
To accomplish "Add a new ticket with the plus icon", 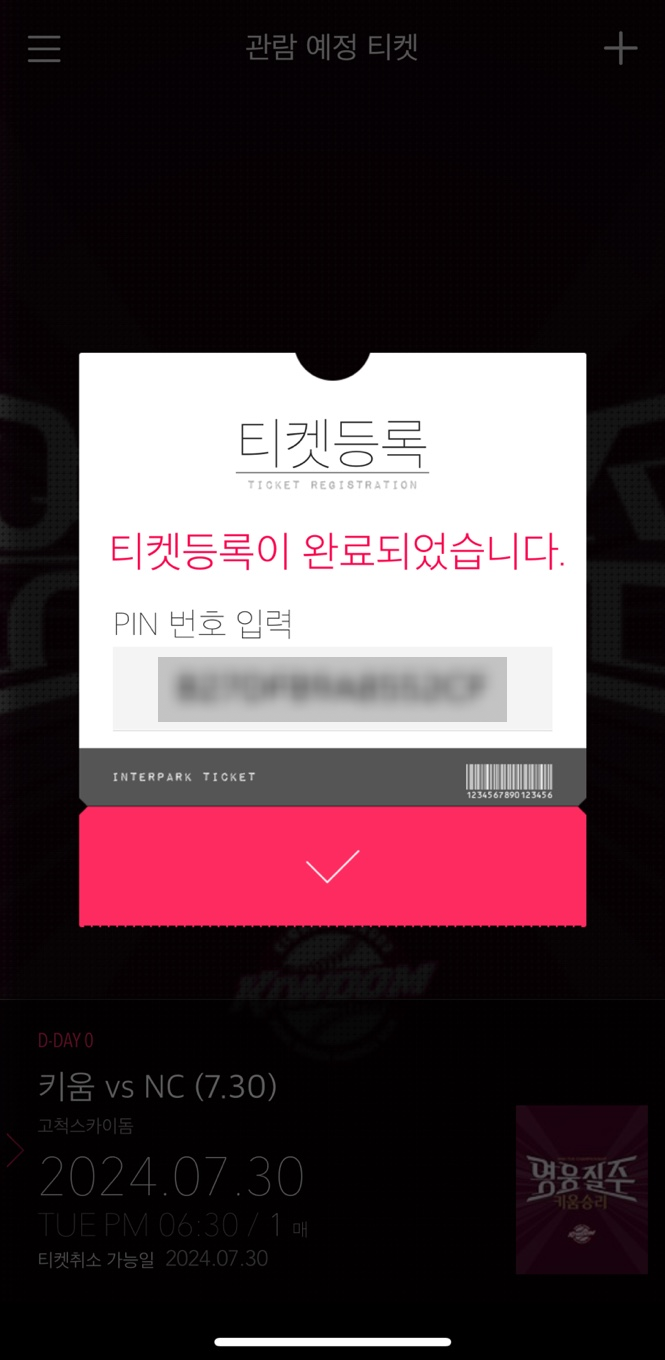I will (x=620, y=48).
